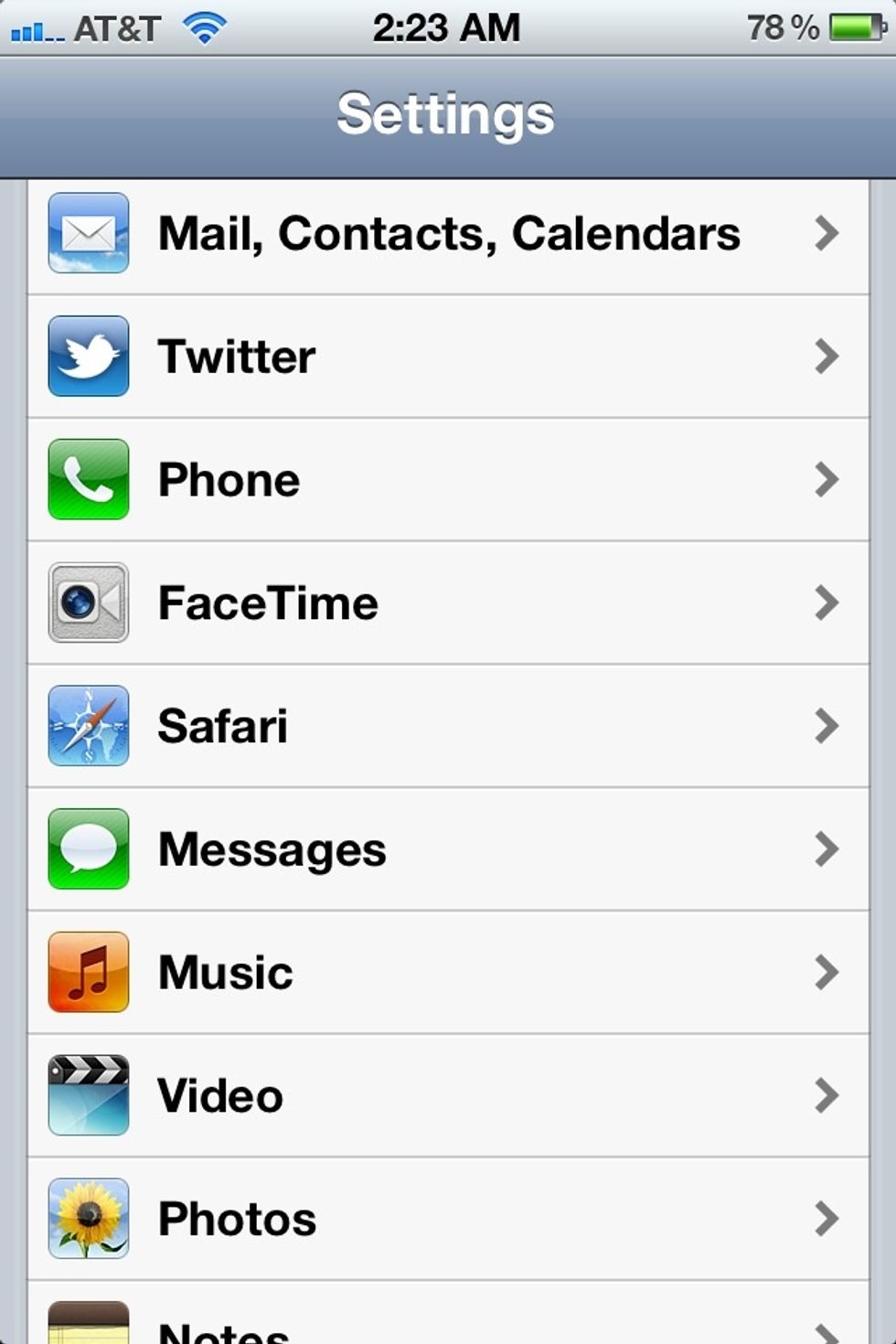This screenshot has height=1344, width=896.
Task: Tap the Safari compass icon
Action: 88,725
